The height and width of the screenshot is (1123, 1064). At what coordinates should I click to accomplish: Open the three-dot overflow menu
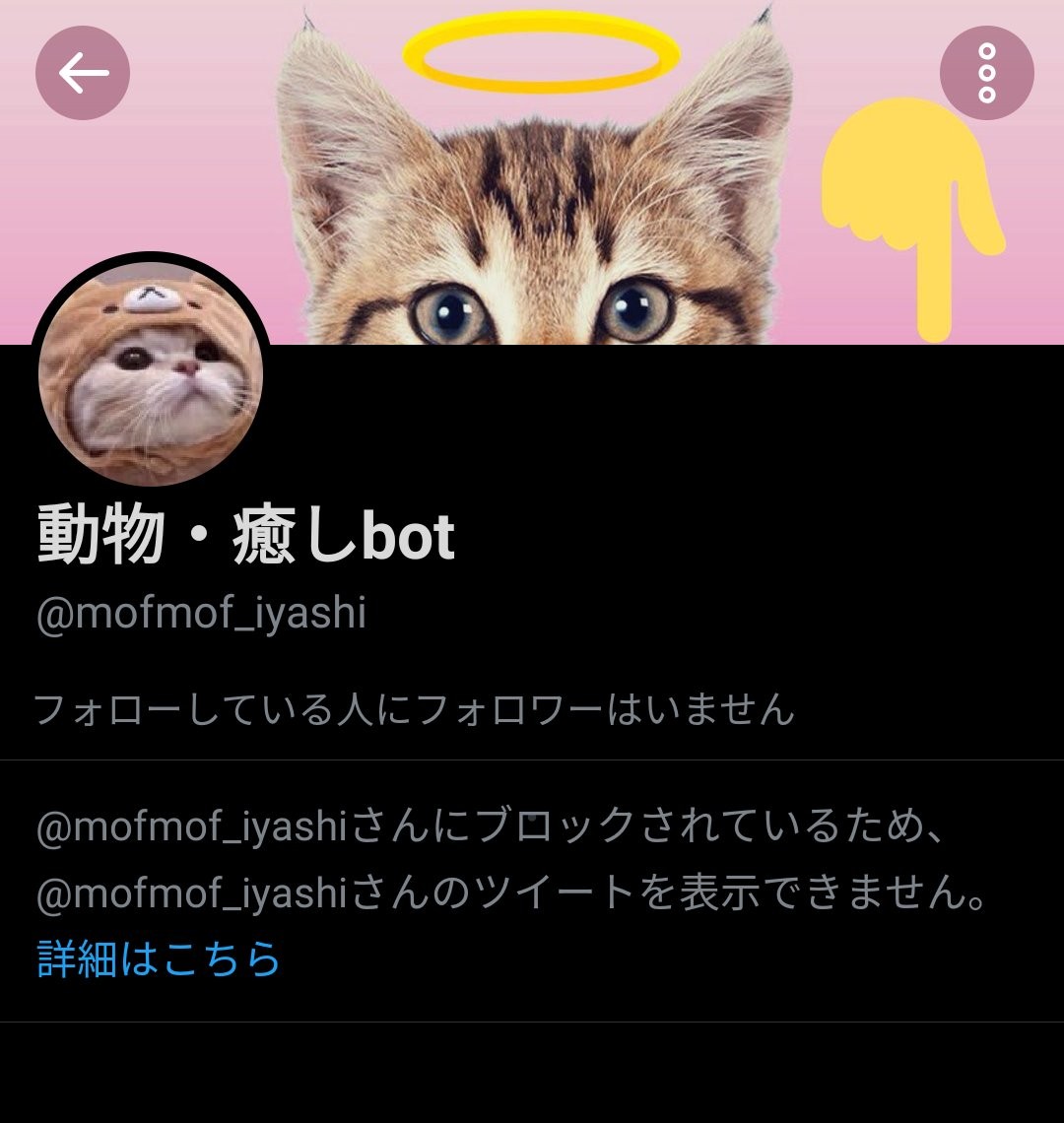click(986, 73)
